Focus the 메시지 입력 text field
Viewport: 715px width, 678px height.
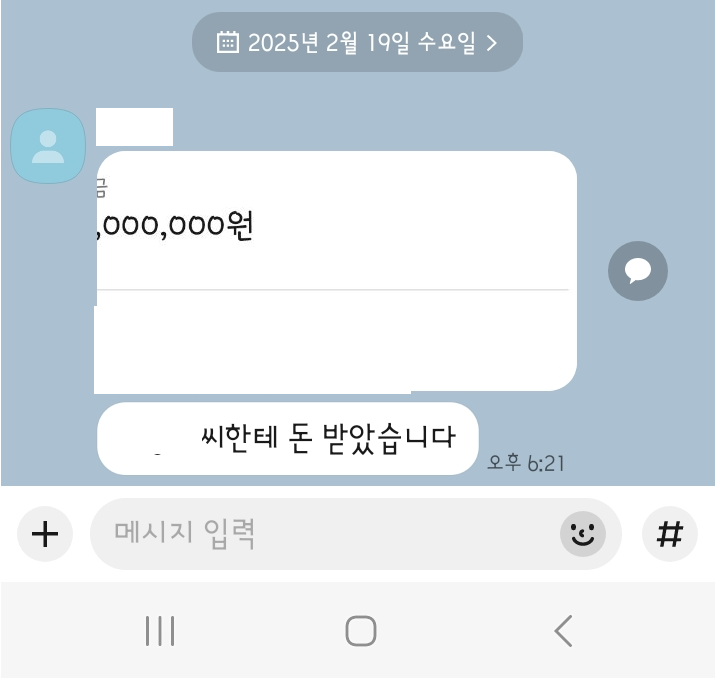point(320,534)
